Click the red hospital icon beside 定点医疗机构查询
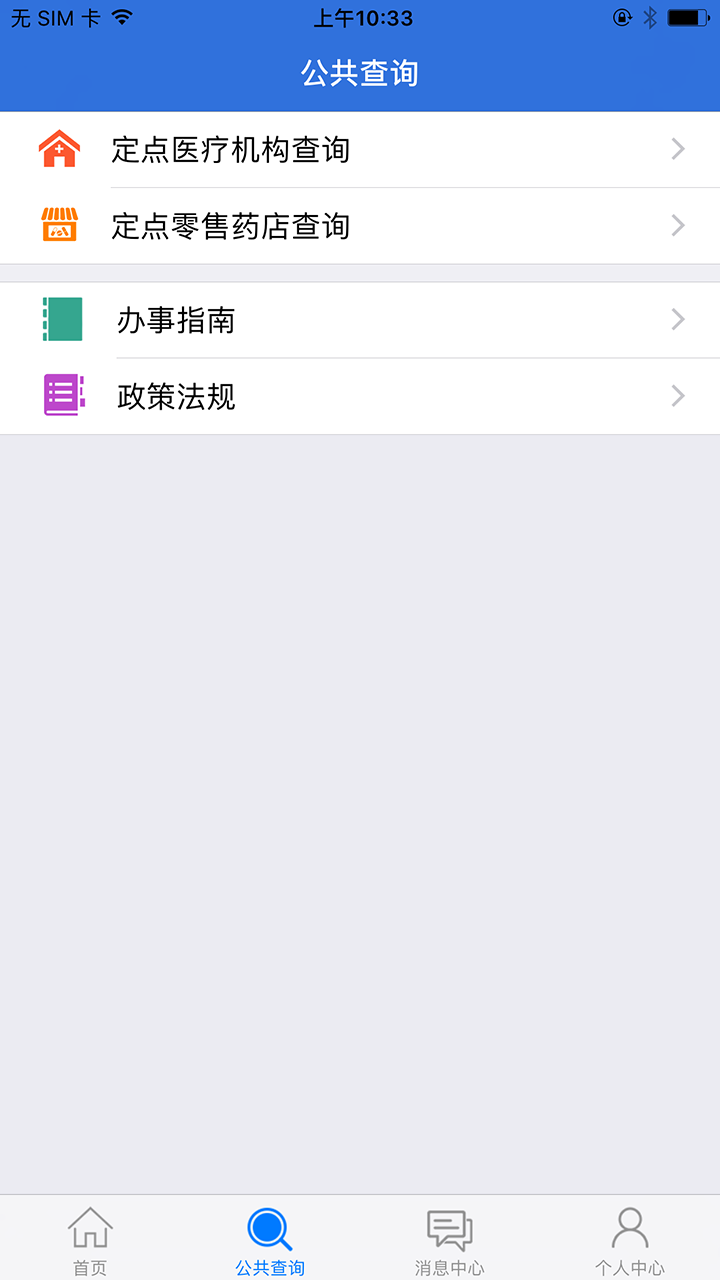The height and width of the screenshot is (1280, 720). click(60, 147)
